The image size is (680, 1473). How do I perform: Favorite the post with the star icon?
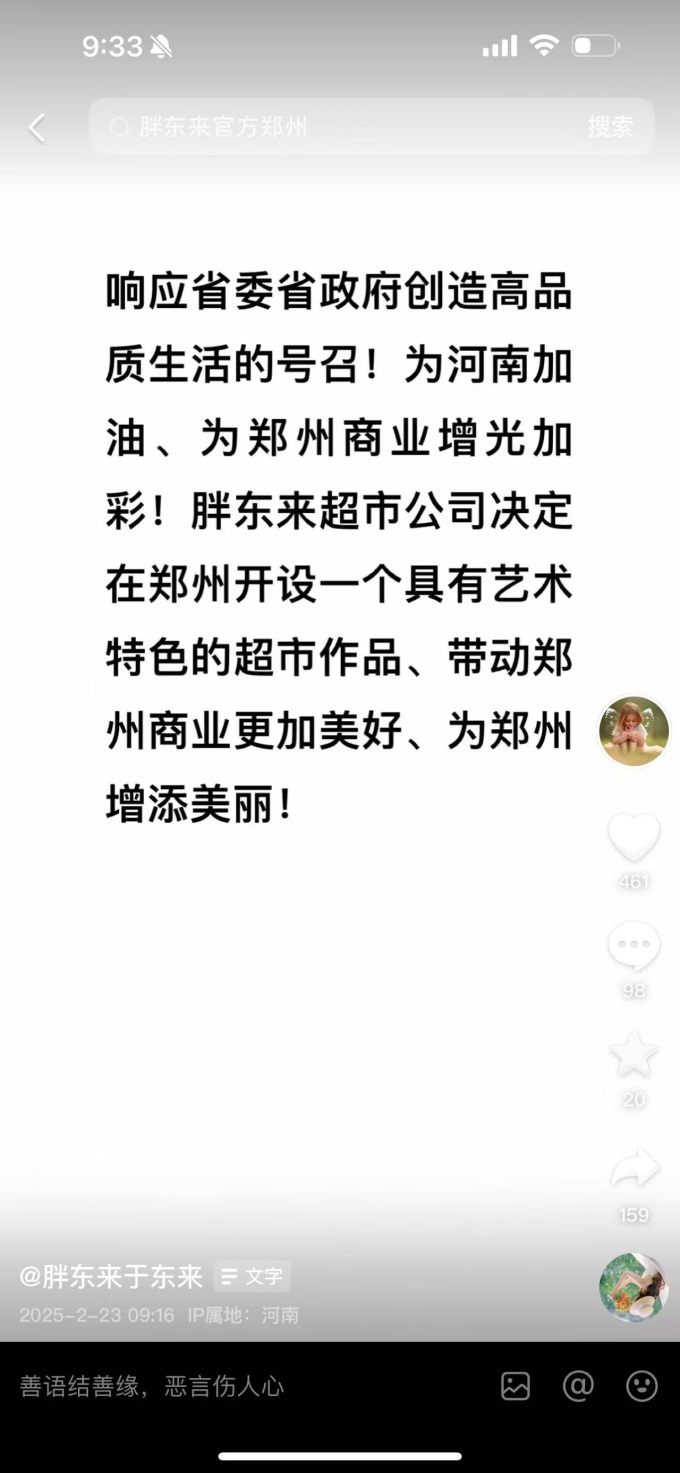(x=634, y=1056)
